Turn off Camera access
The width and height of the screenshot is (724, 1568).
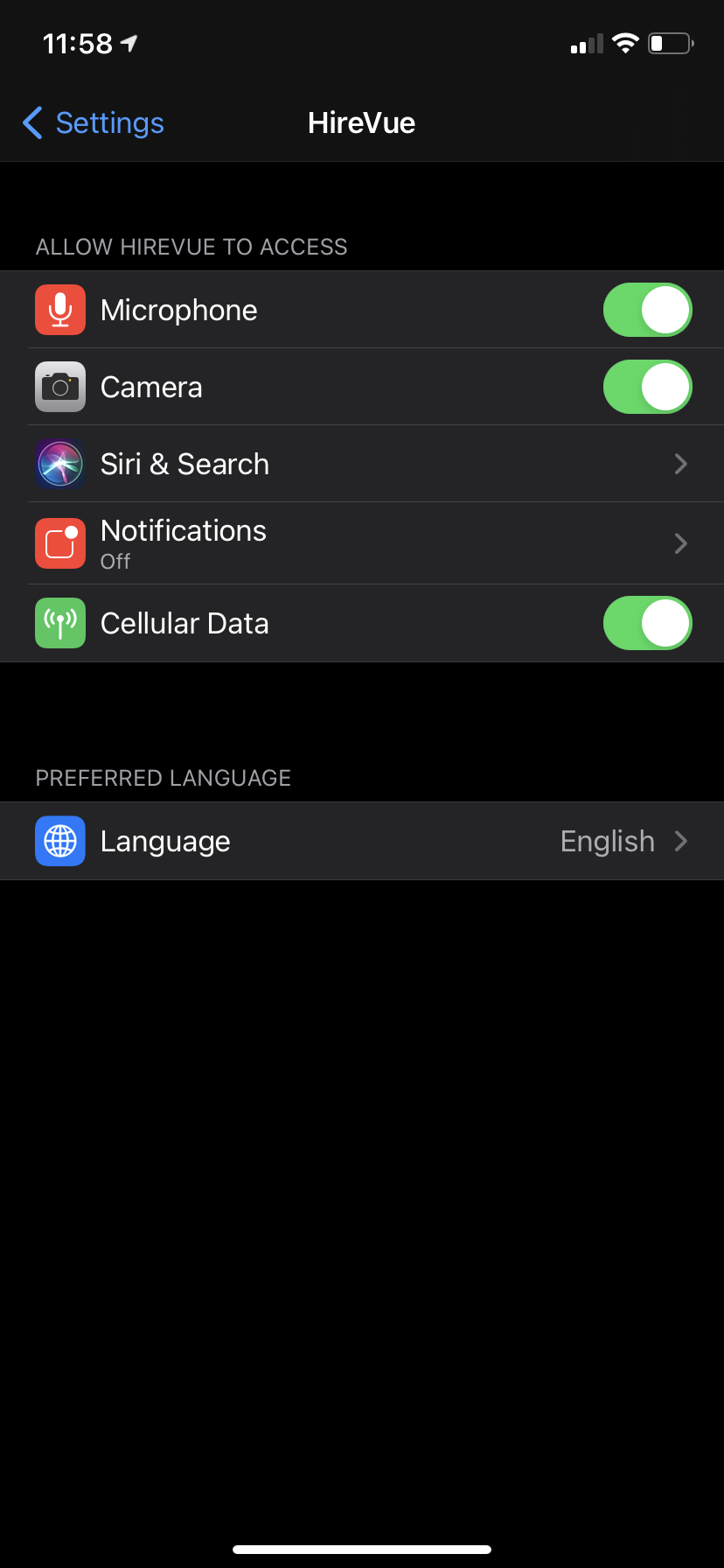647,387
